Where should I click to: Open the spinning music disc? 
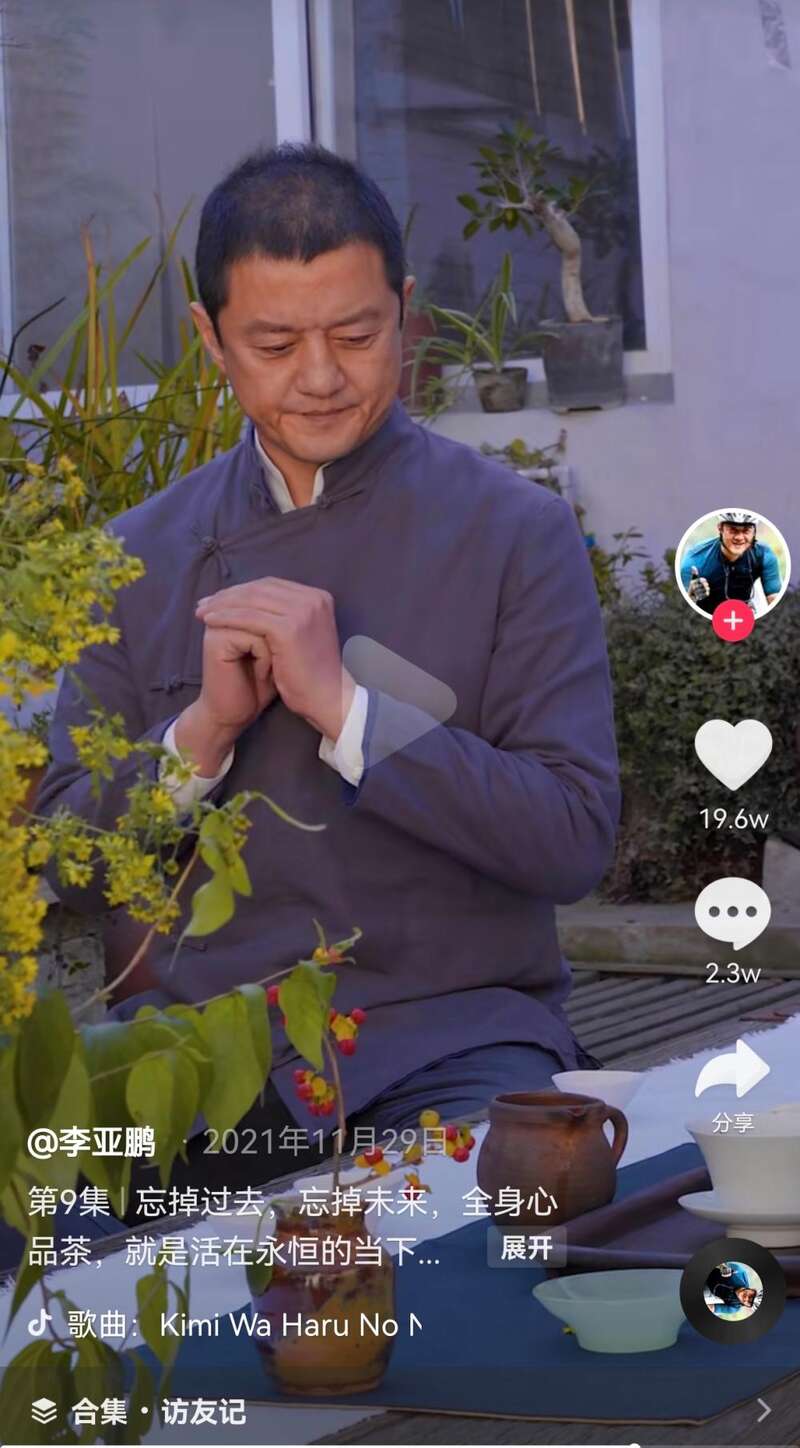point(732,1291)
